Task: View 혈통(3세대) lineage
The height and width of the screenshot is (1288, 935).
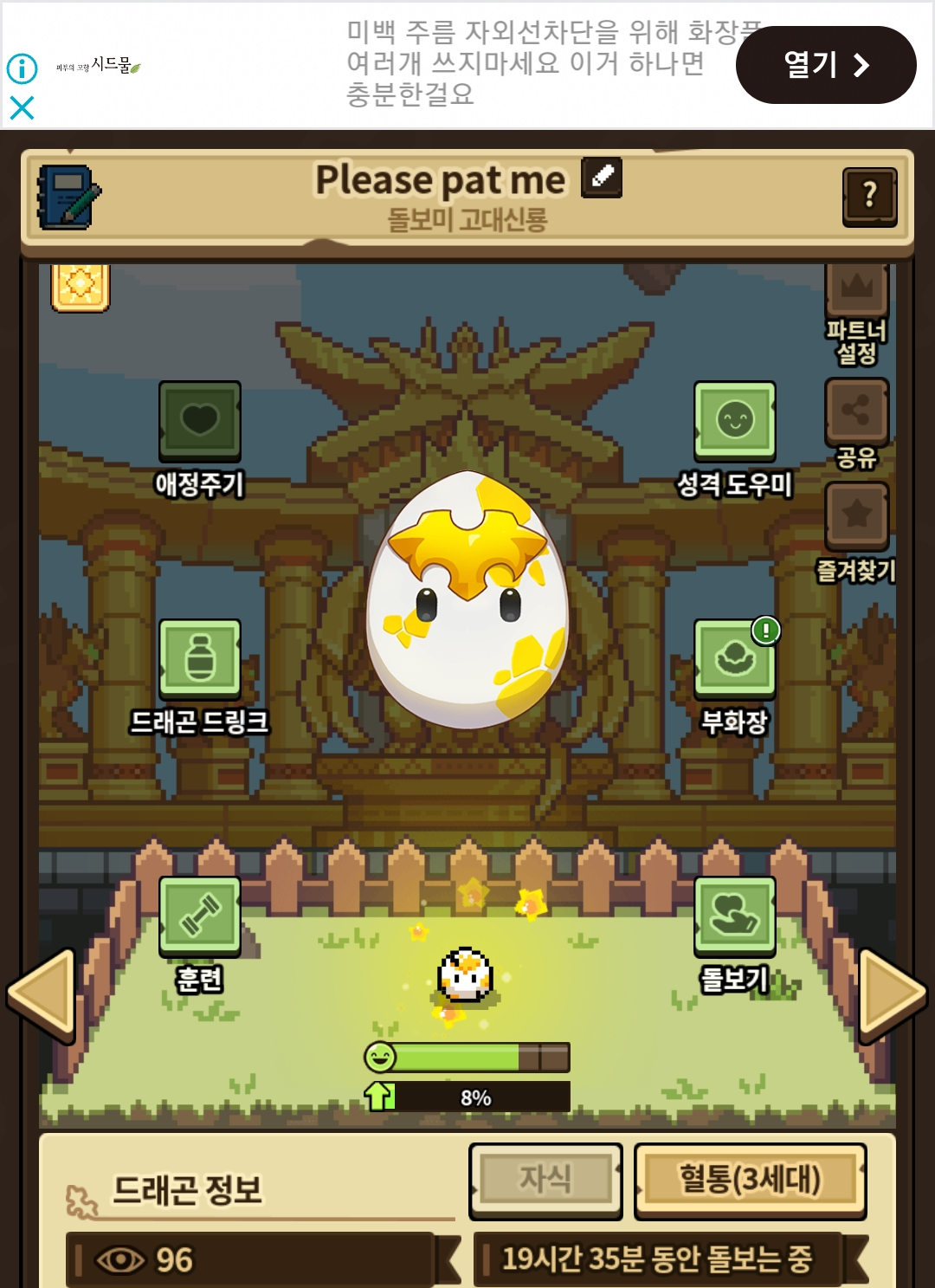Action: click(751, 1180)
